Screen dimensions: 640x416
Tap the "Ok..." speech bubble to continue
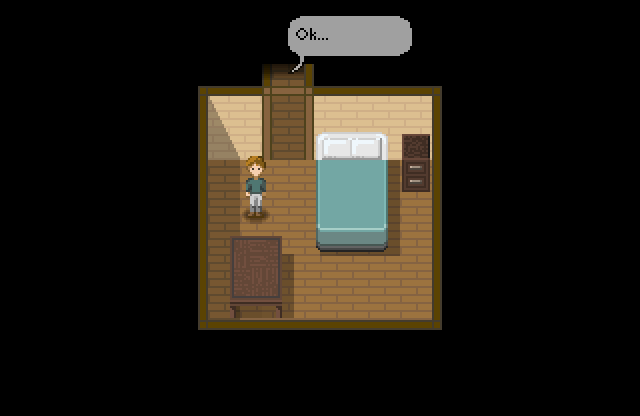pos(350,36)
